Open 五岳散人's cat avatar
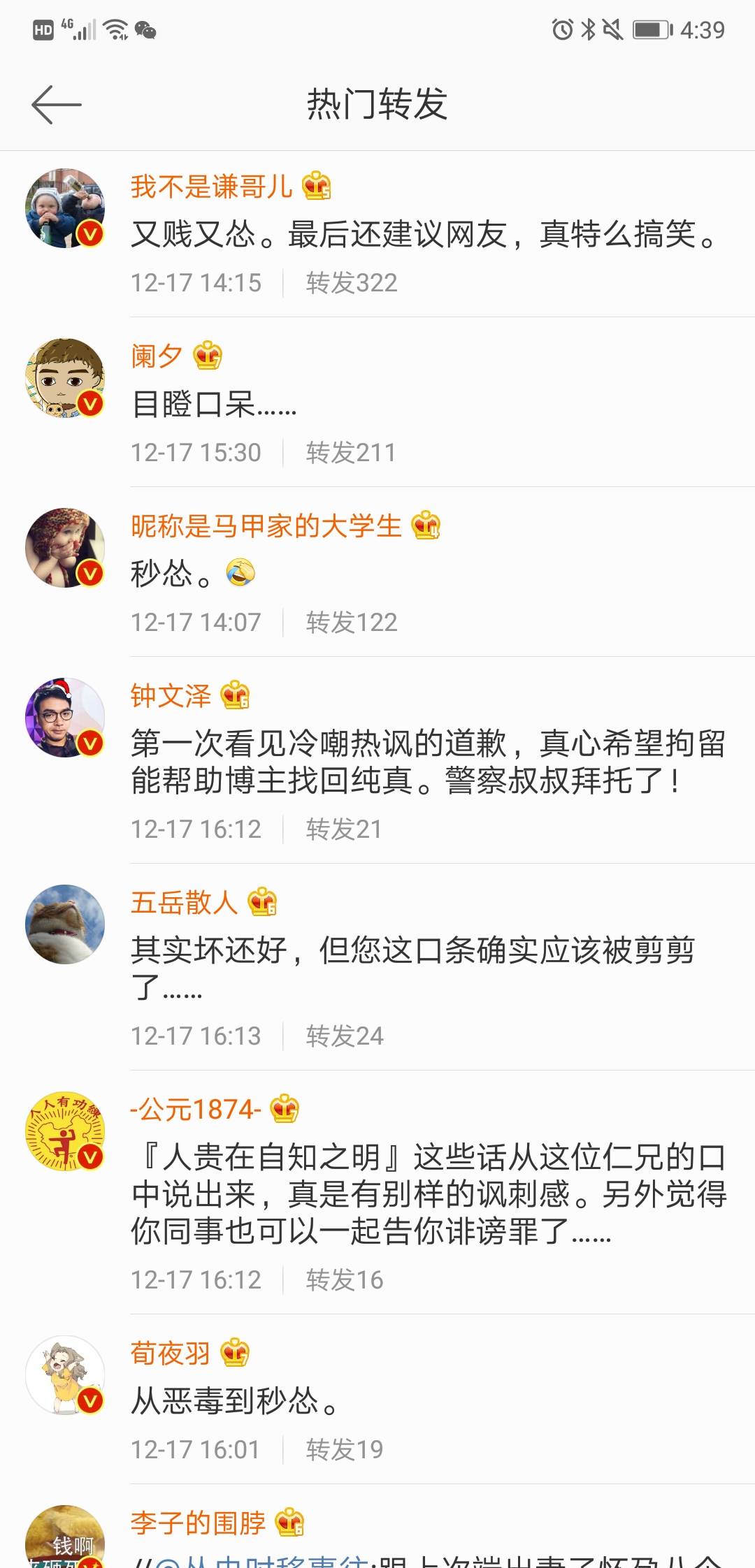 click(x=65, y=924)
